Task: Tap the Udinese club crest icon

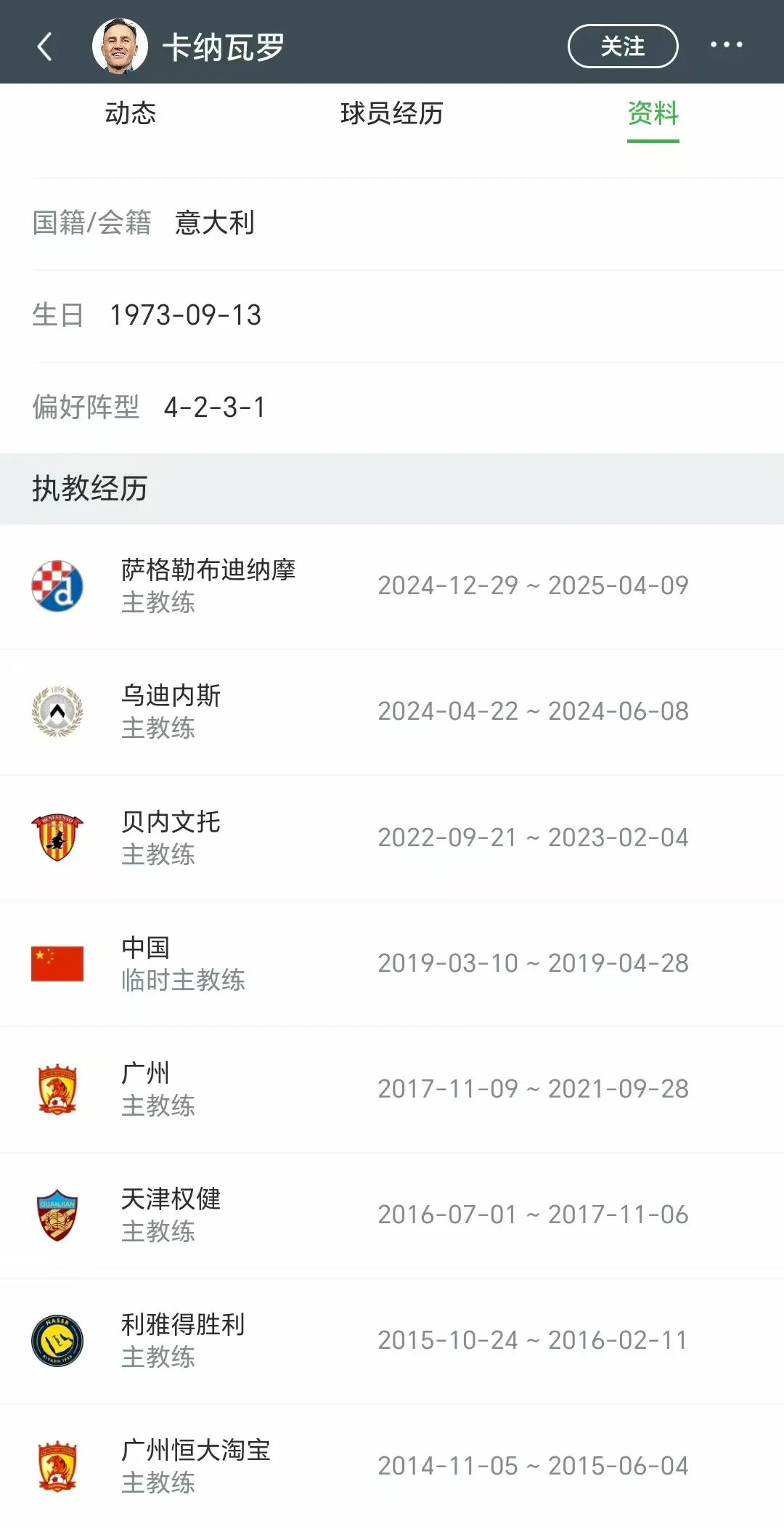Action: (x=58, y=710)
